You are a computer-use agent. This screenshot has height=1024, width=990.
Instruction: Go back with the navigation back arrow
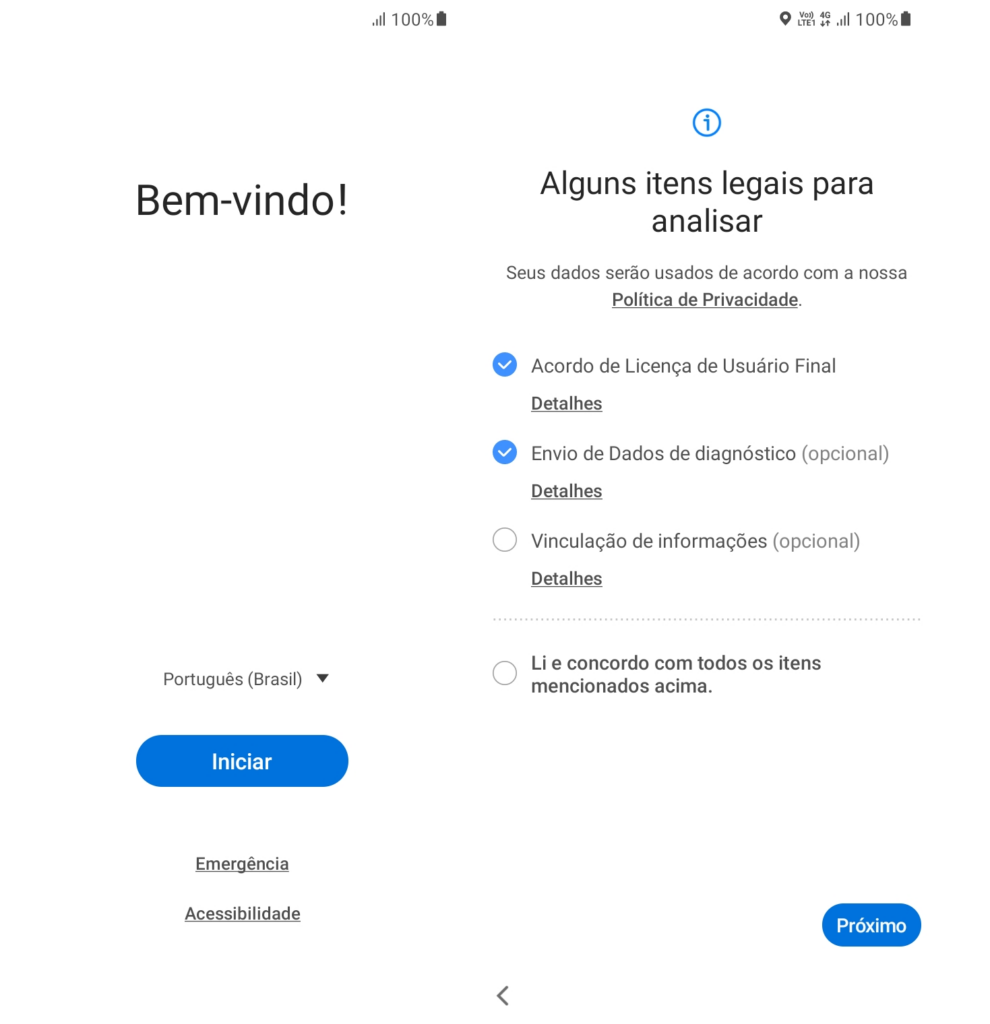coord(503,995)
